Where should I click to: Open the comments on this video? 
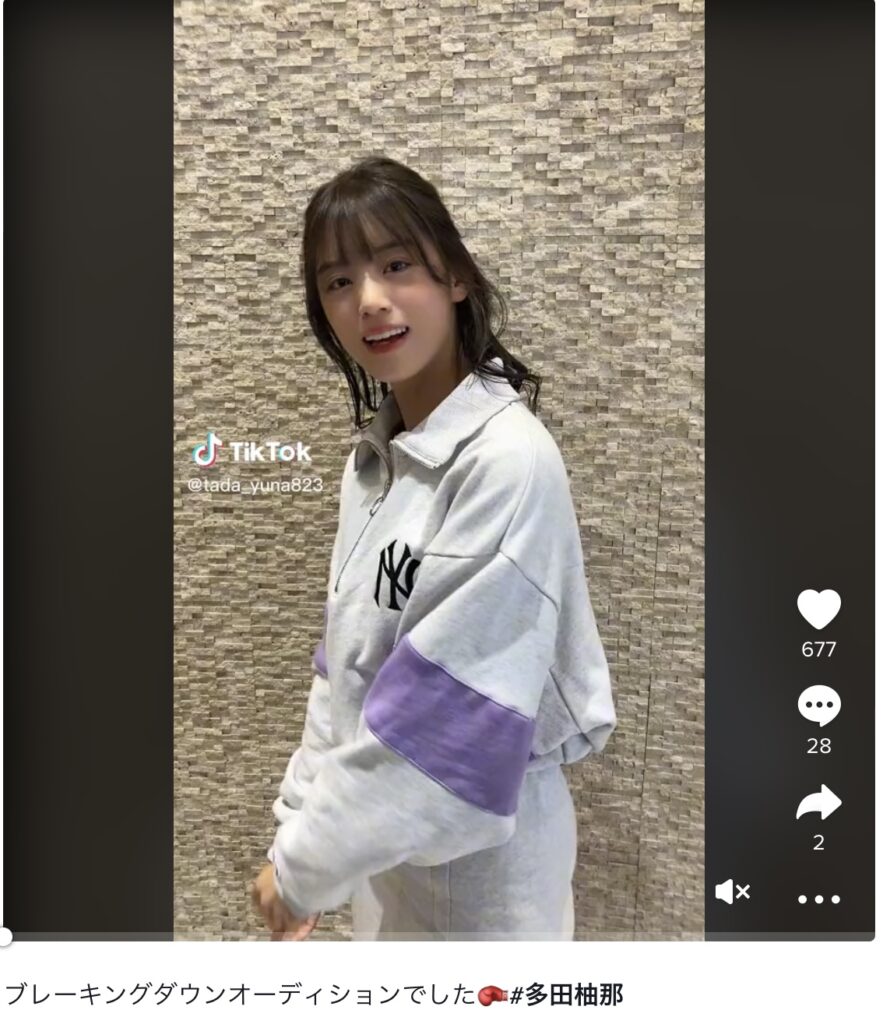818,707
